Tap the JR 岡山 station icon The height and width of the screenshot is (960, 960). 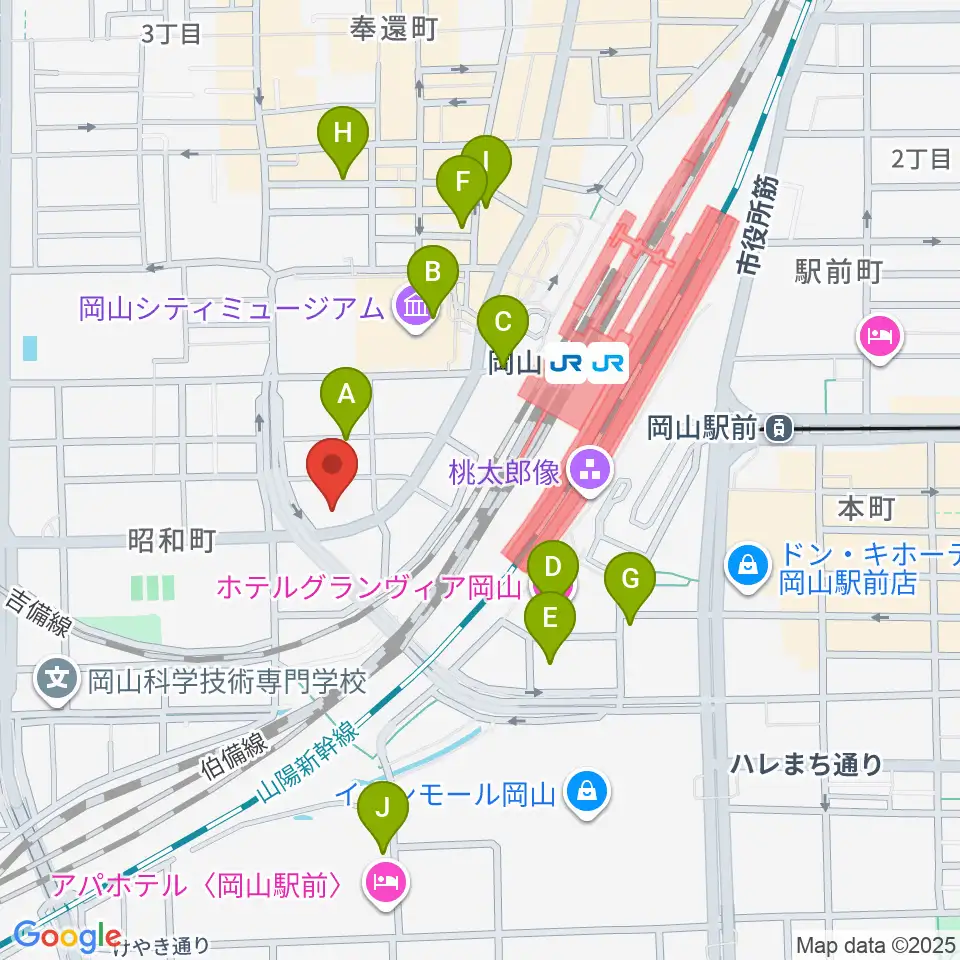point(587,364)
